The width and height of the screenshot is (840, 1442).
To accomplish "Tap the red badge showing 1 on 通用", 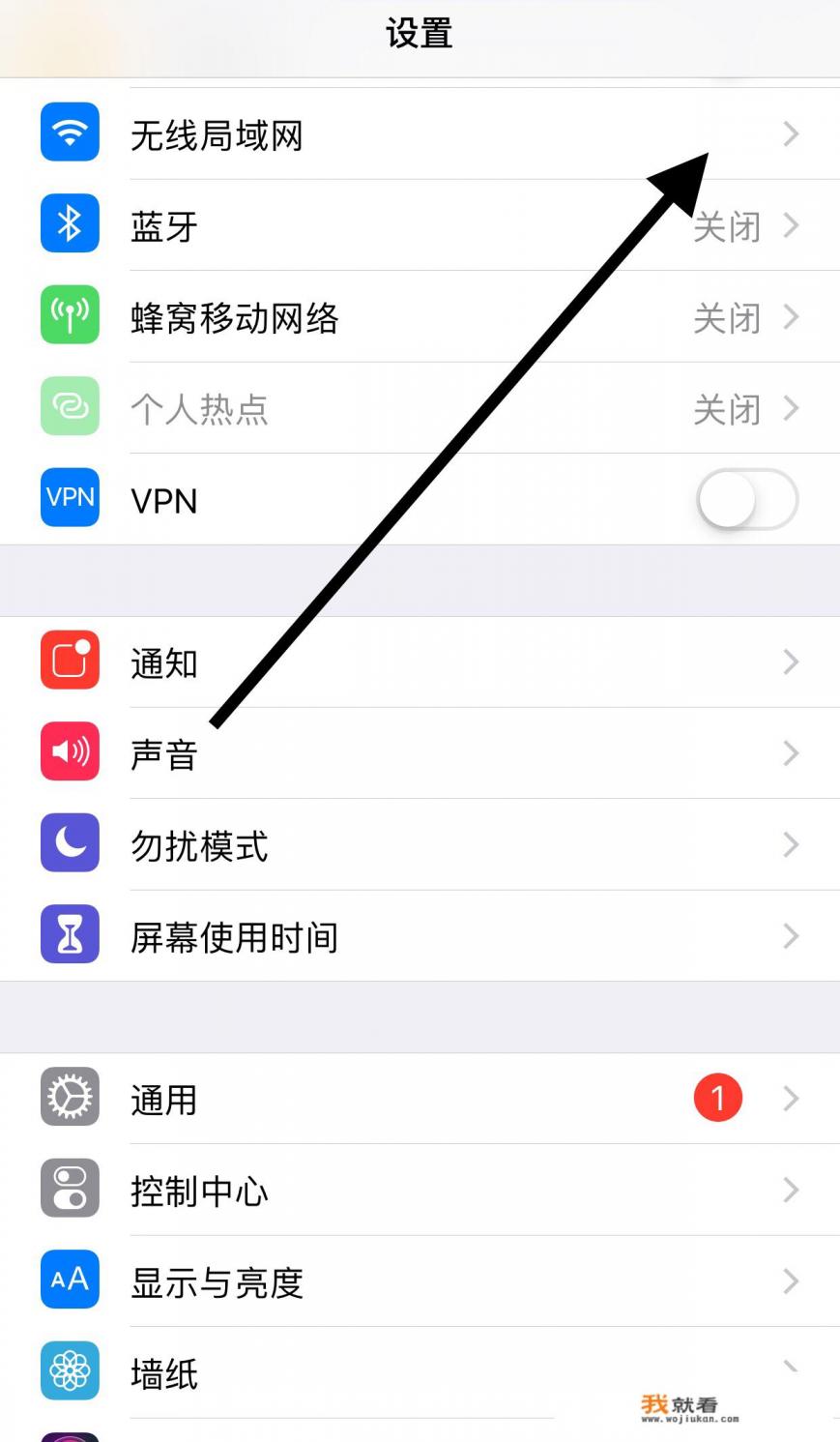I will coord(717,1097).
